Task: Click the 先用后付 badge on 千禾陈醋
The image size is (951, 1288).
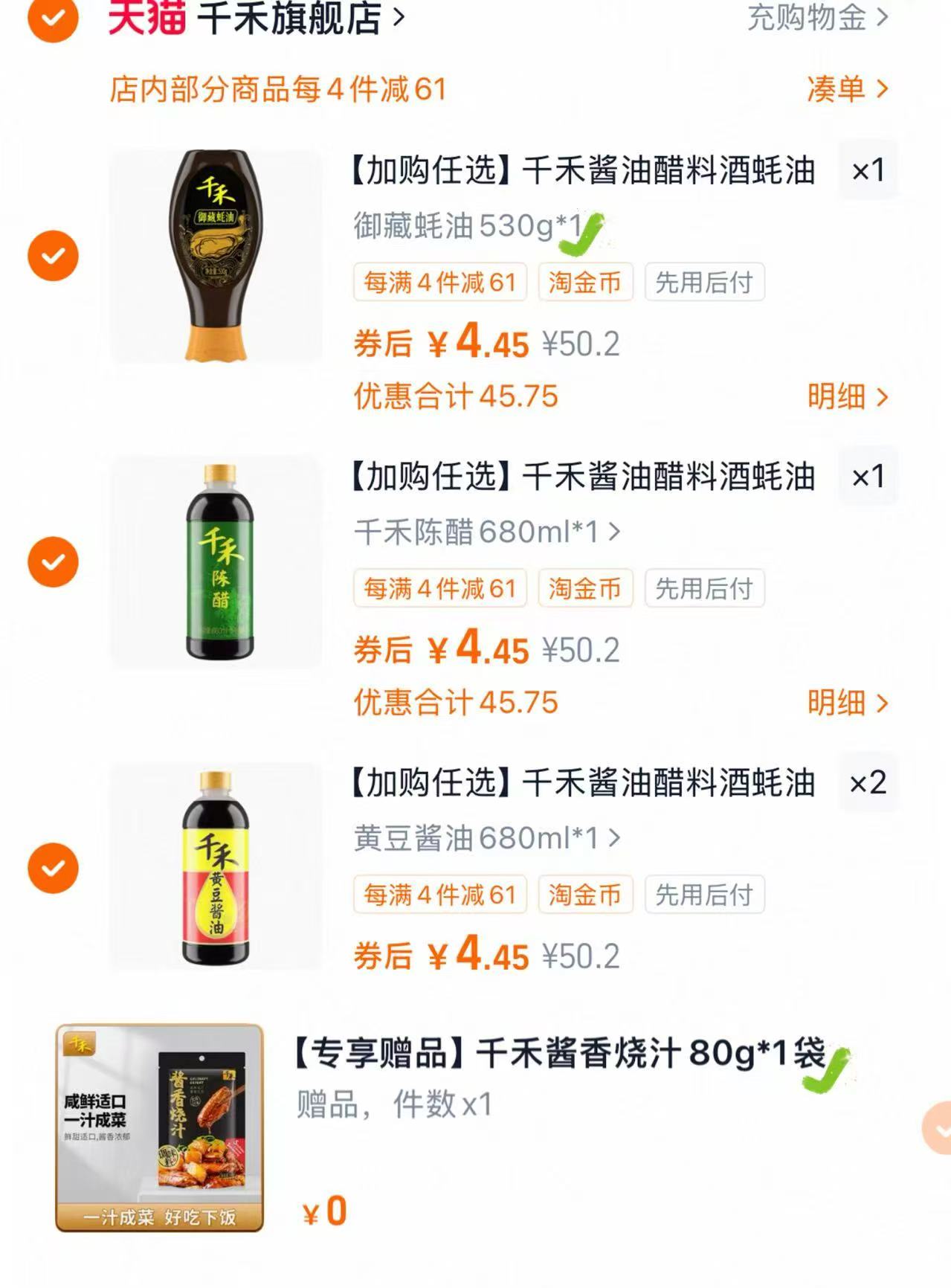Action: coord(706,589)
